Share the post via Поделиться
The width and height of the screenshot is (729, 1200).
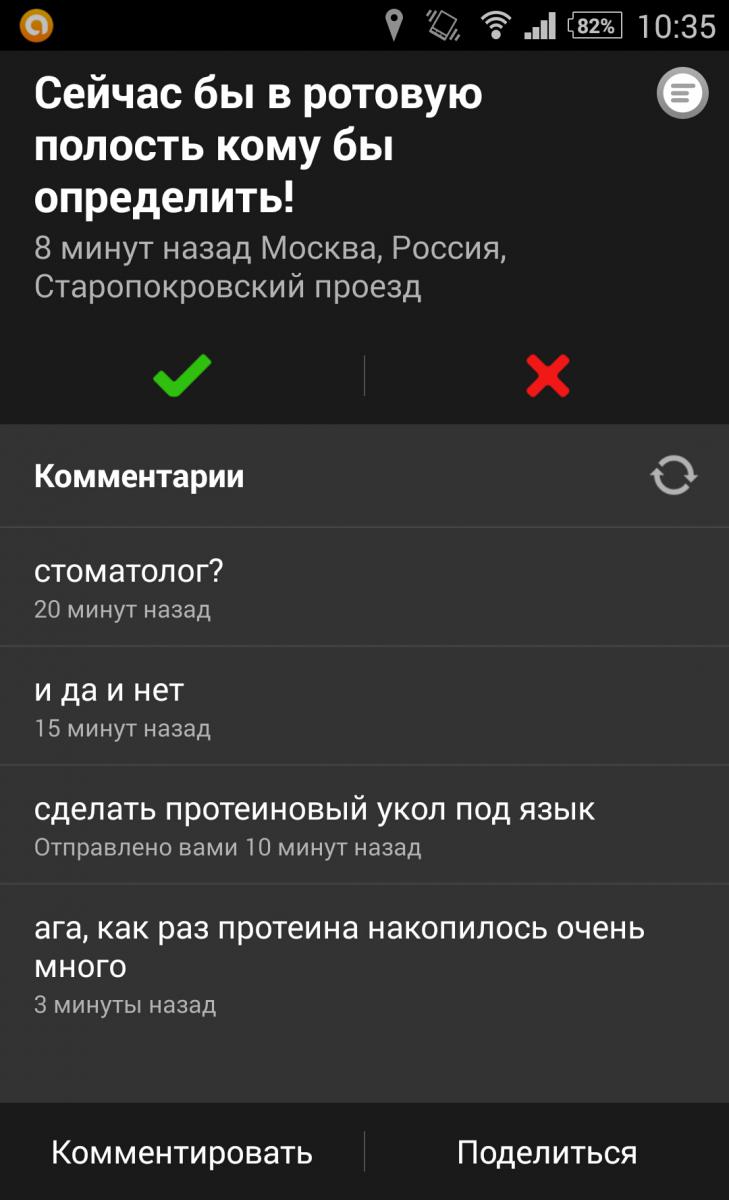pyautogui.click(x=547, y=1152)
